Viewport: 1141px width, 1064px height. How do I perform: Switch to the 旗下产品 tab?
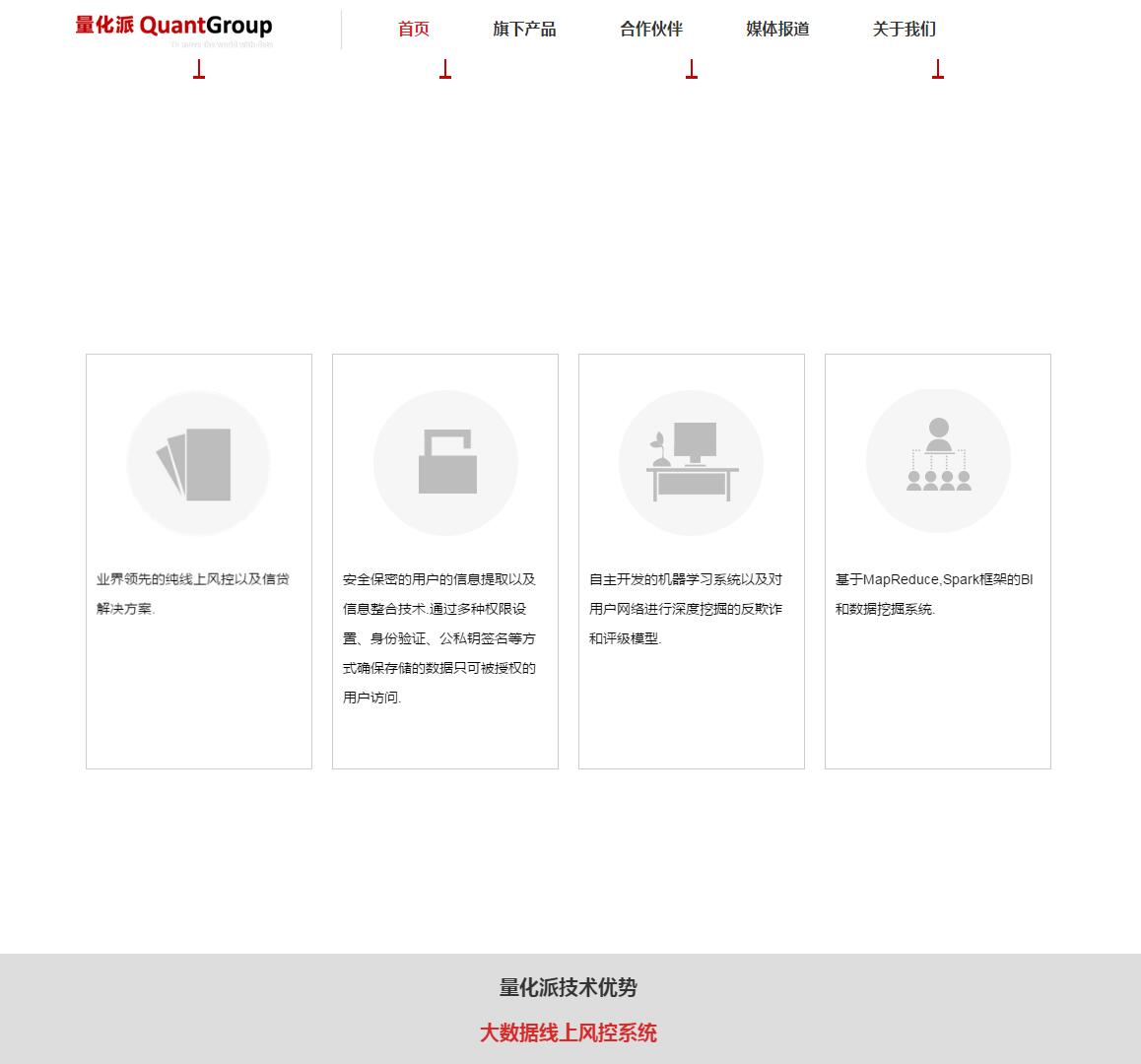tap(524, 30)
